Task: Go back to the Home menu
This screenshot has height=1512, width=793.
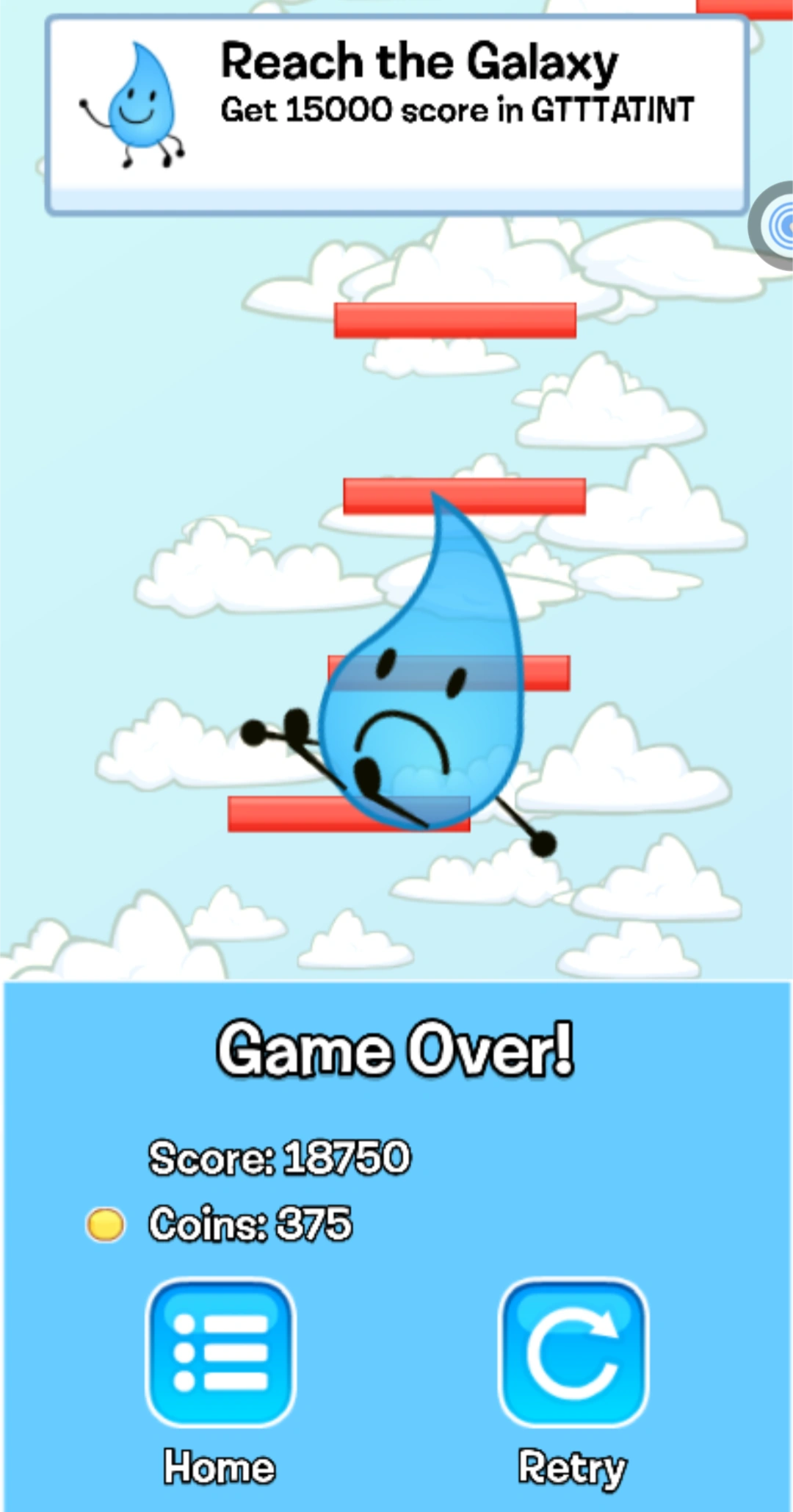Action: coord(220,1353)
